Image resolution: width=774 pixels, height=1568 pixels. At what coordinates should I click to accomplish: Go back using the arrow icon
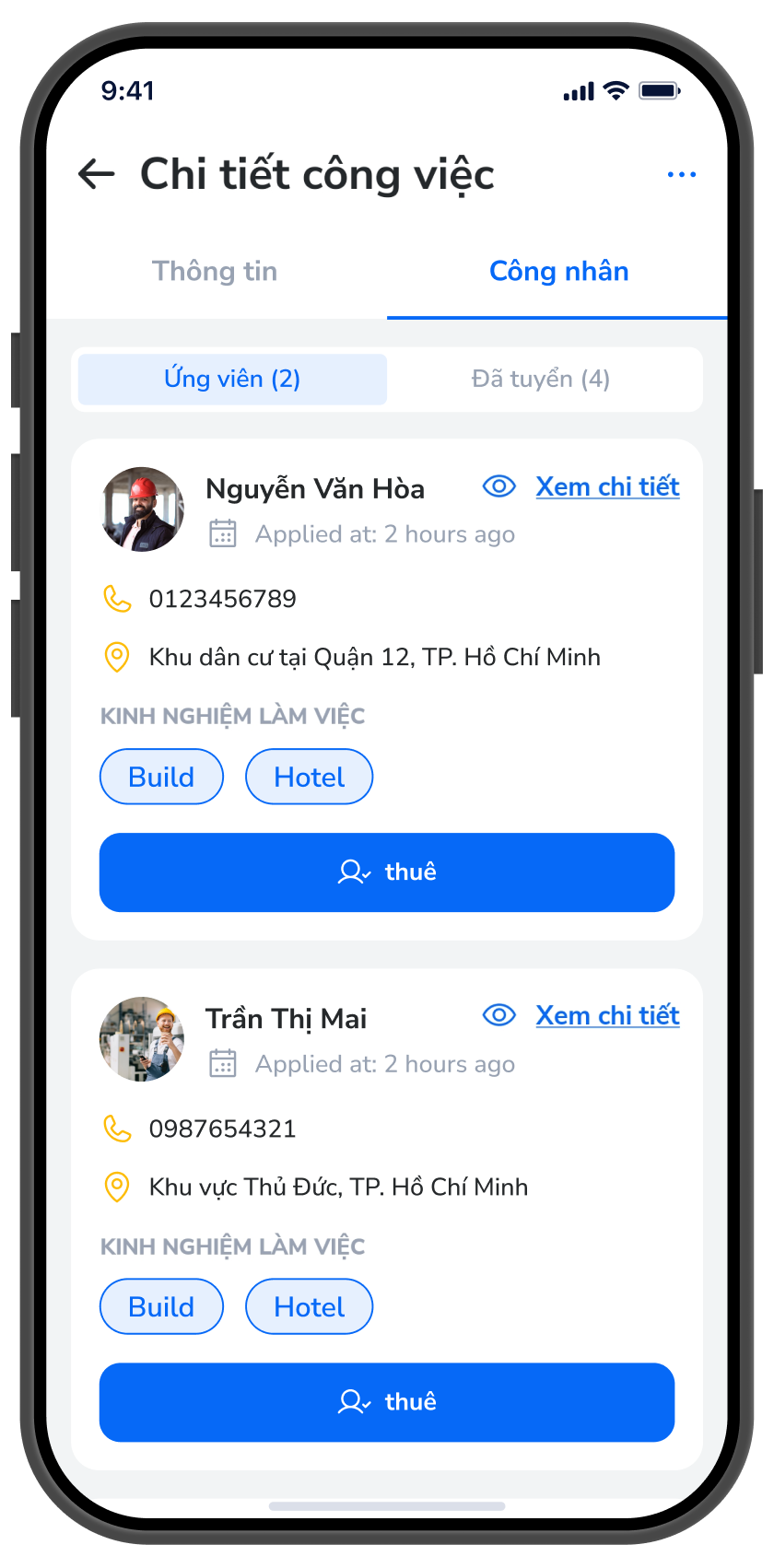(x=97, y=173)
